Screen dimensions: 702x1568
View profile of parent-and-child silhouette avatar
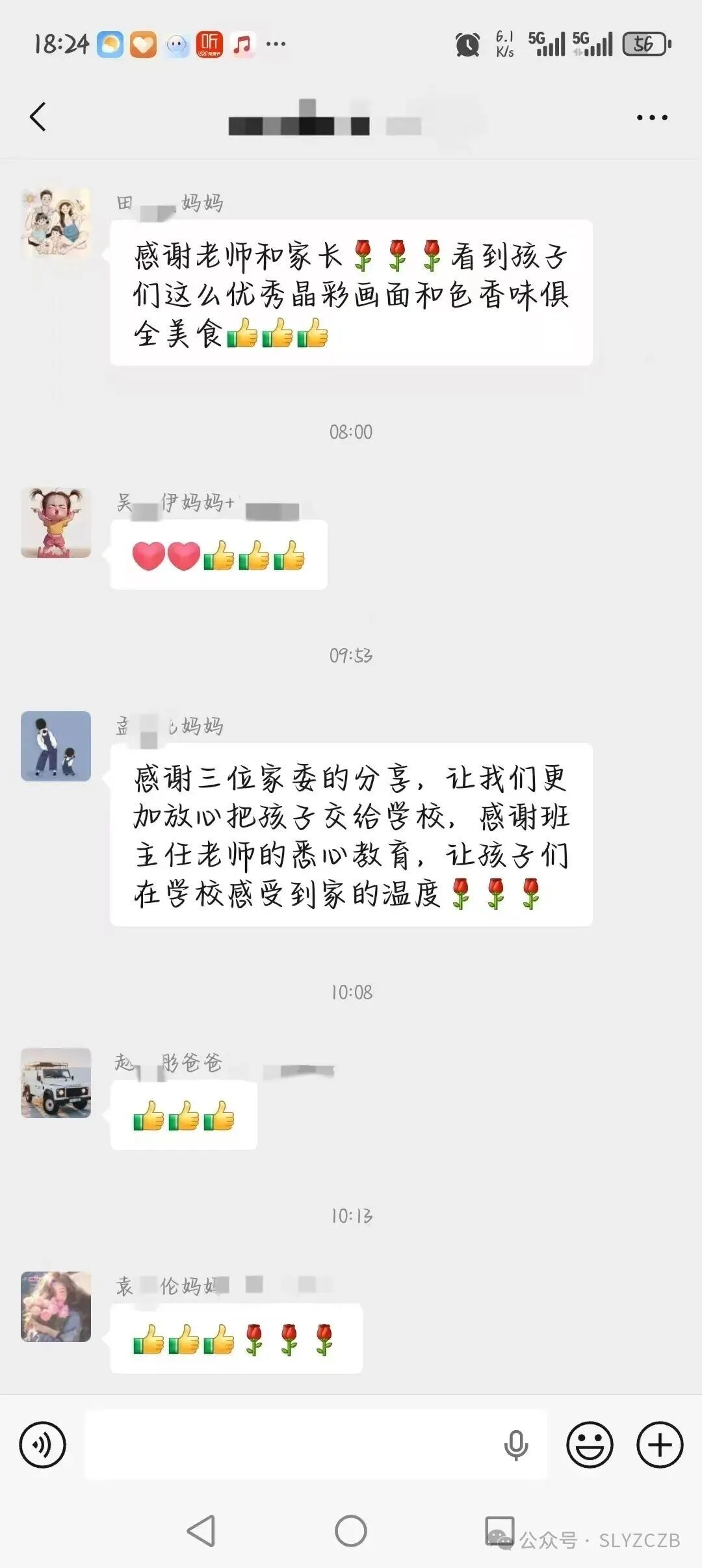tap(56, 746)
